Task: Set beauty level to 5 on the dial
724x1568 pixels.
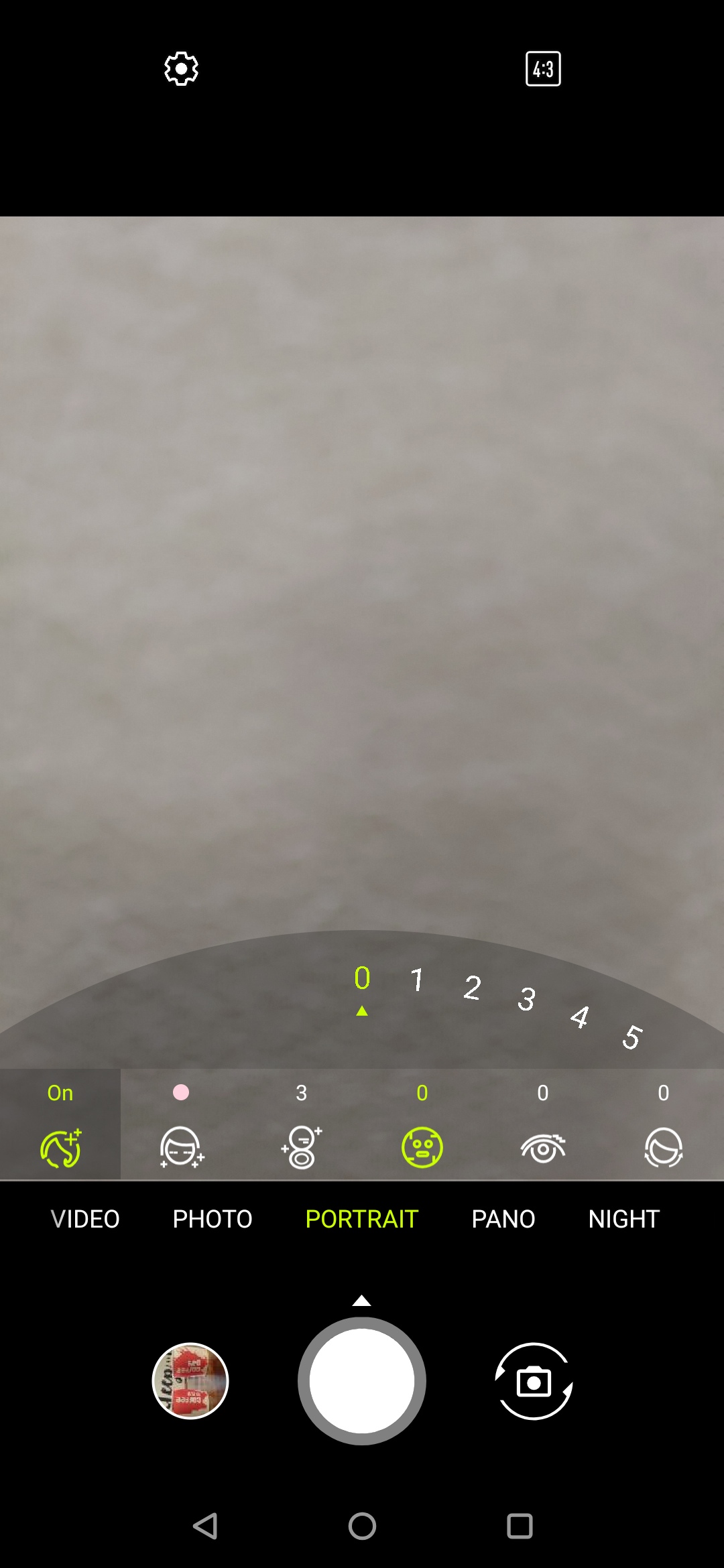Action: coord(632,1037)
